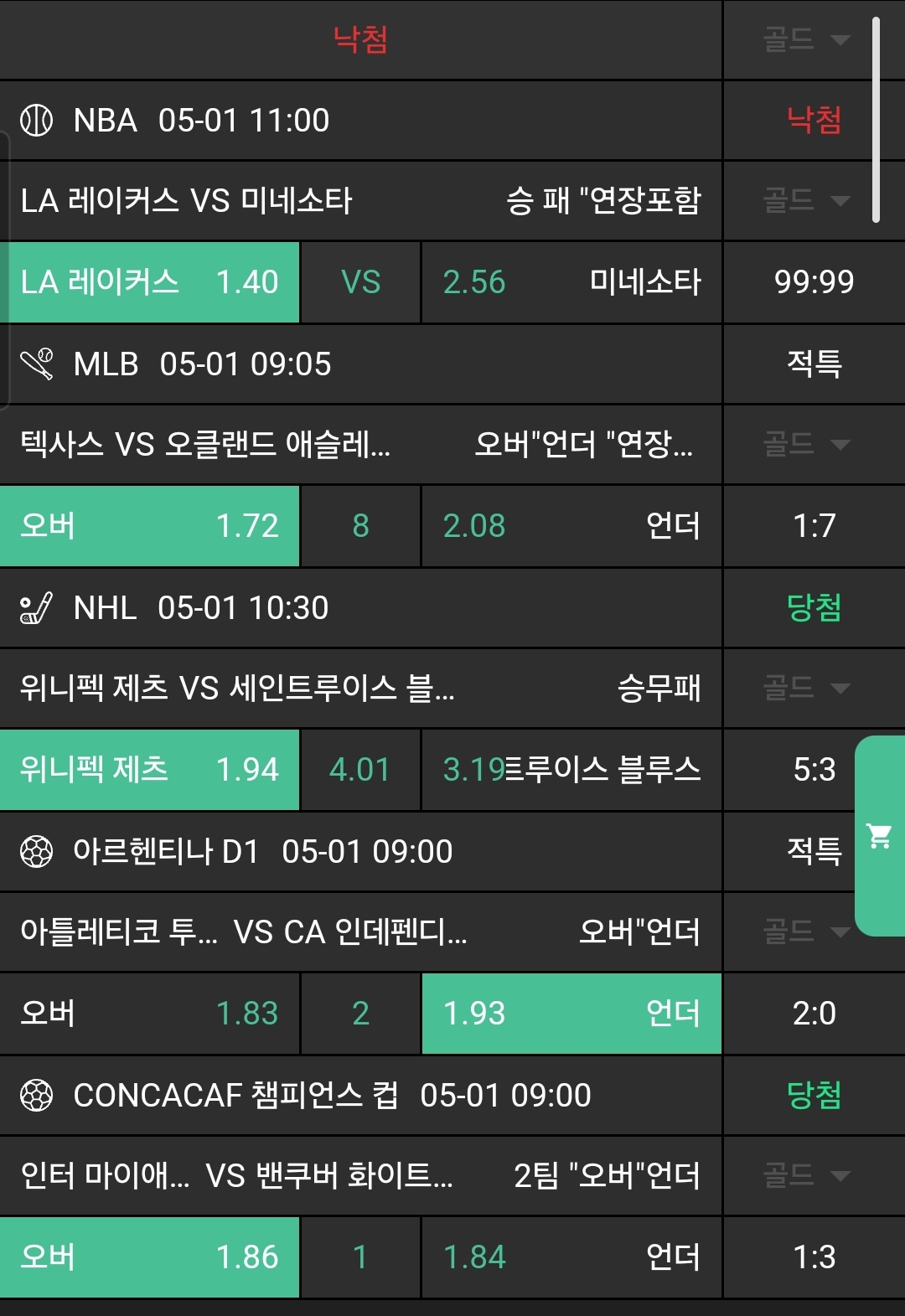This screenshot has height=1316, width=905.
Task: Pick the draw at odds 4.01
Action: (x=360, y=770)
